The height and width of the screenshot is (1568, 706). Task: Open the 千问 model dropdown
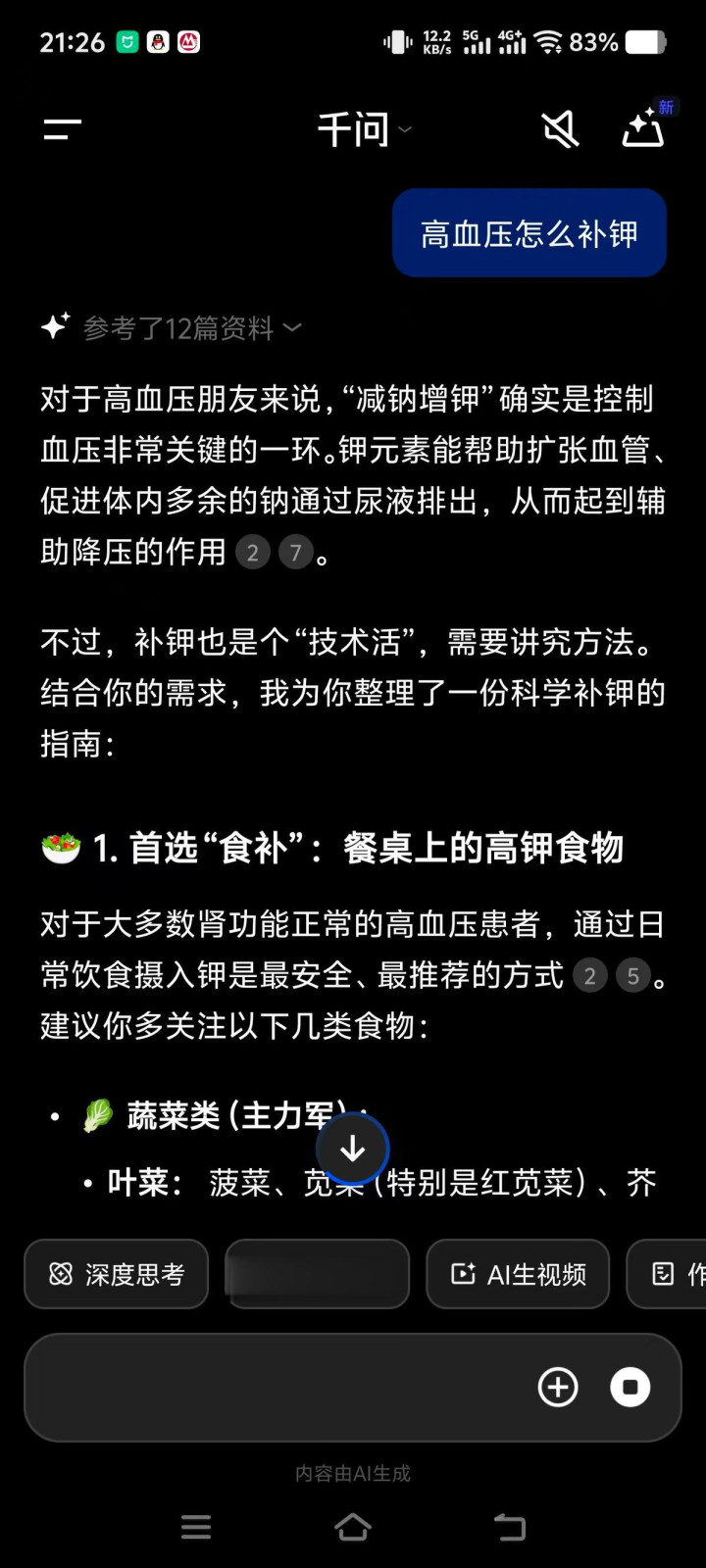[x=364, y=129]
